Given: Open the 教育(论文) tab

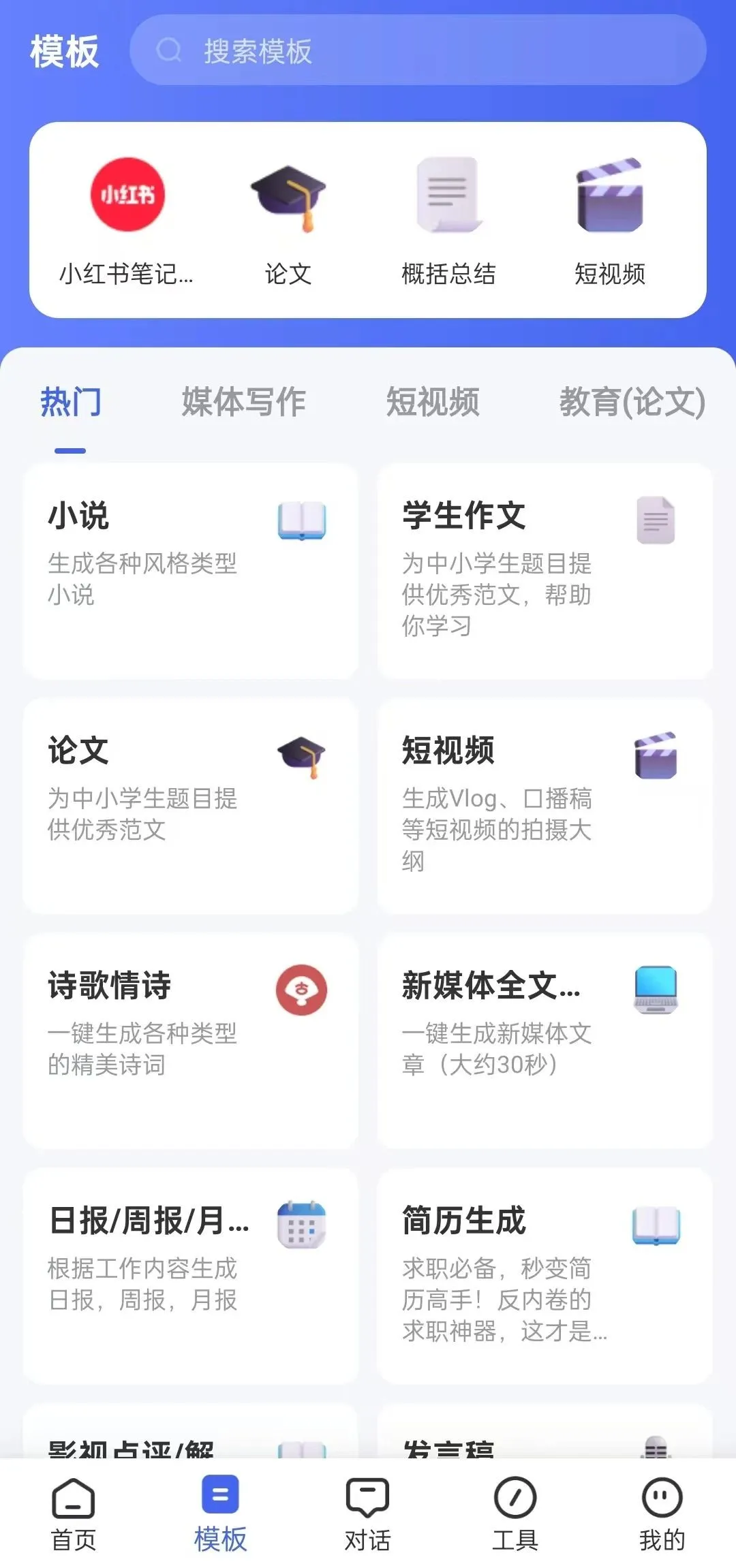Looking at the screenshot, I should click(630, 402).
